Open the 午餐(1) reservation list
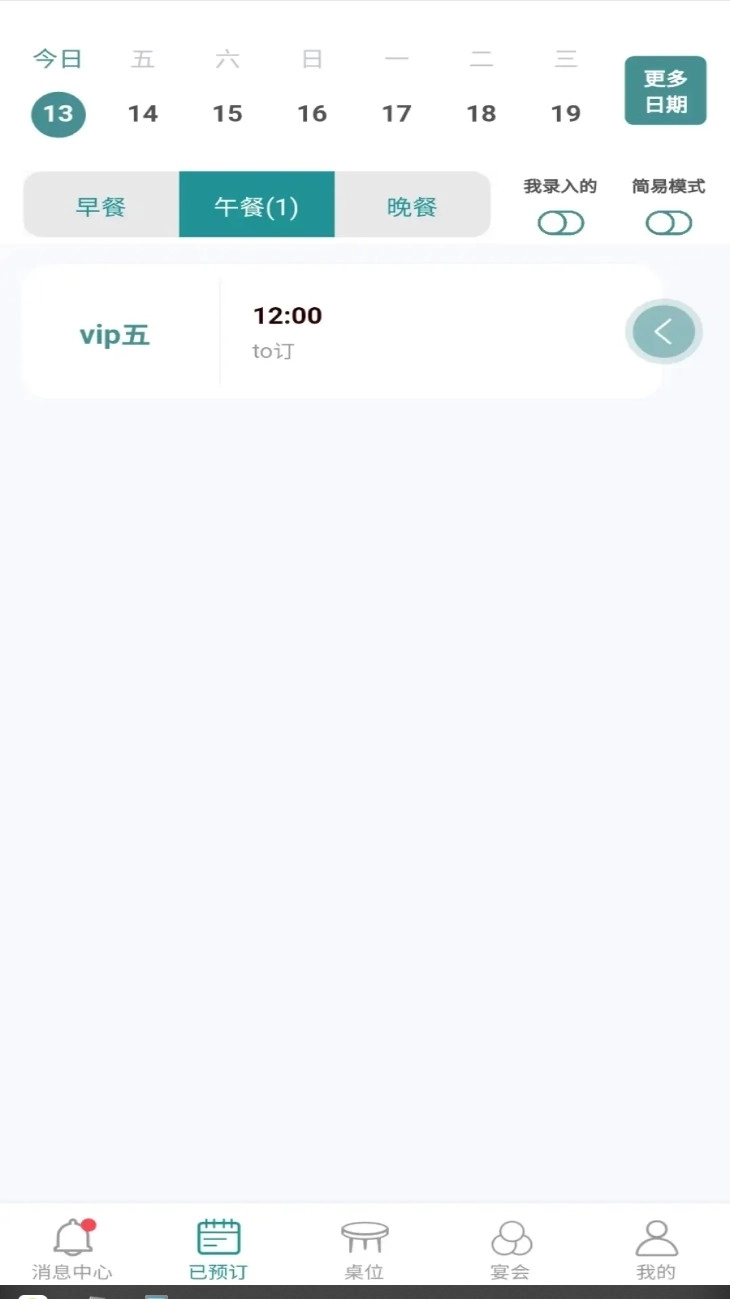Image resolution: width=730 pixels, height=1299 pixels. [x=257, y=203]
